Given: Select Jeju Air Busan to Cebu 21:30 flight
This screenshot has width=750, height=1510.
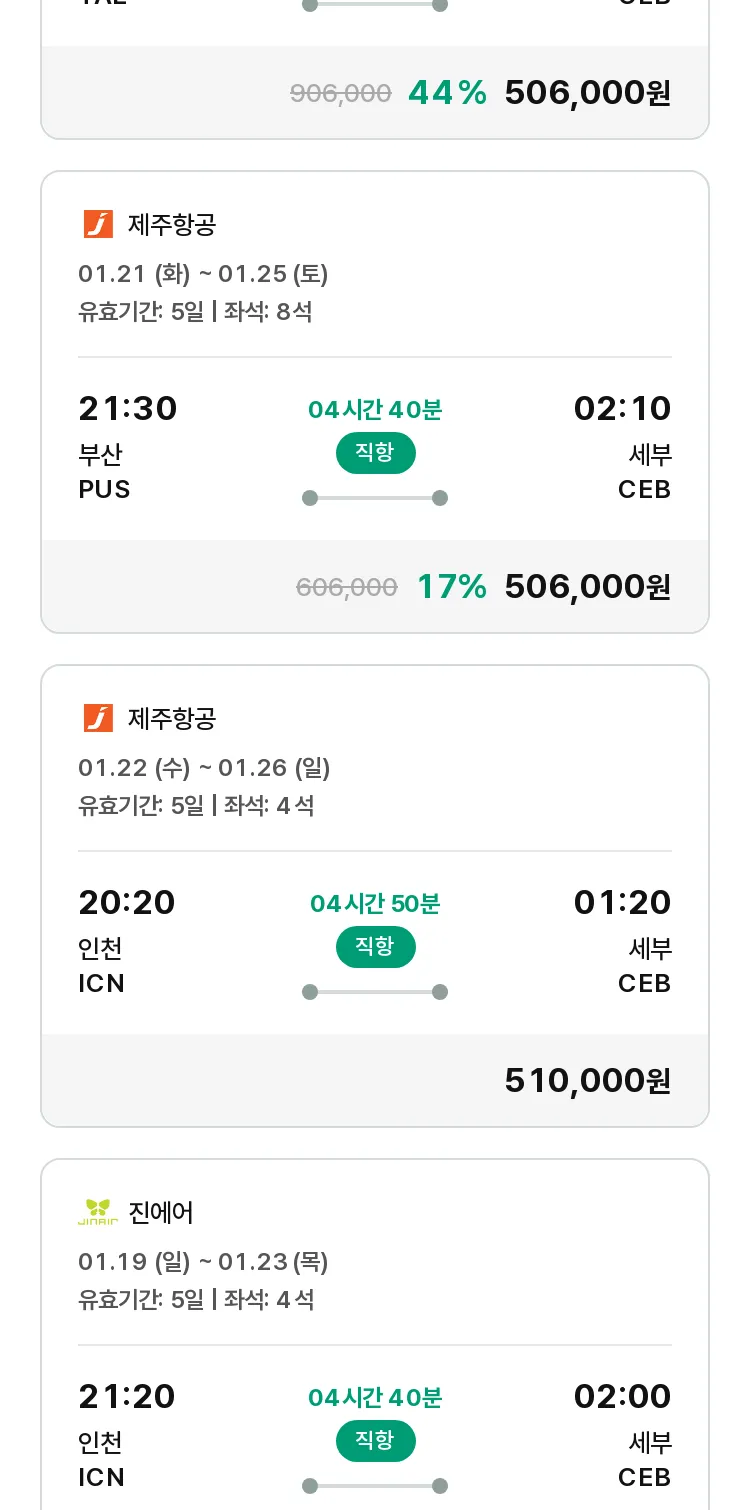Looking at the screenshot, I should (375, 402).
